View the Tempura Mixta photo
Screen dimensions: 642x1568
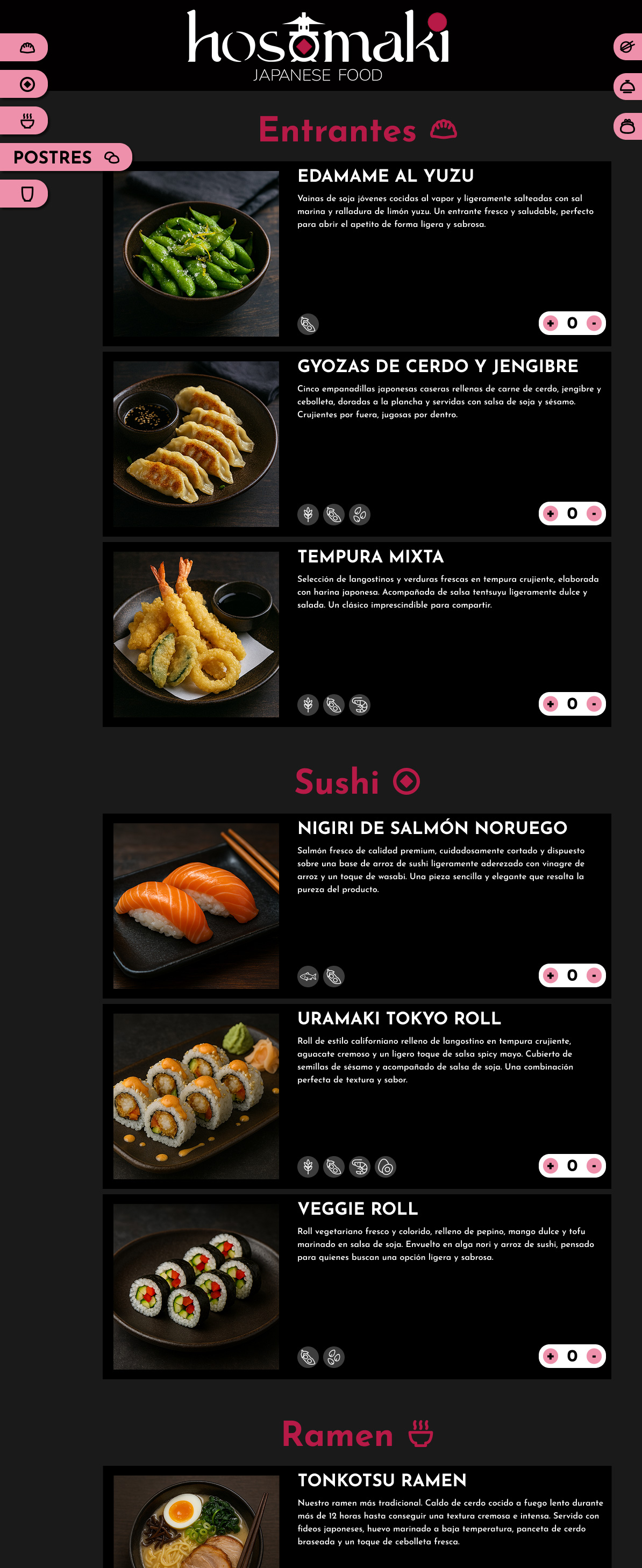pyautogui.click(x=196, y=635)
